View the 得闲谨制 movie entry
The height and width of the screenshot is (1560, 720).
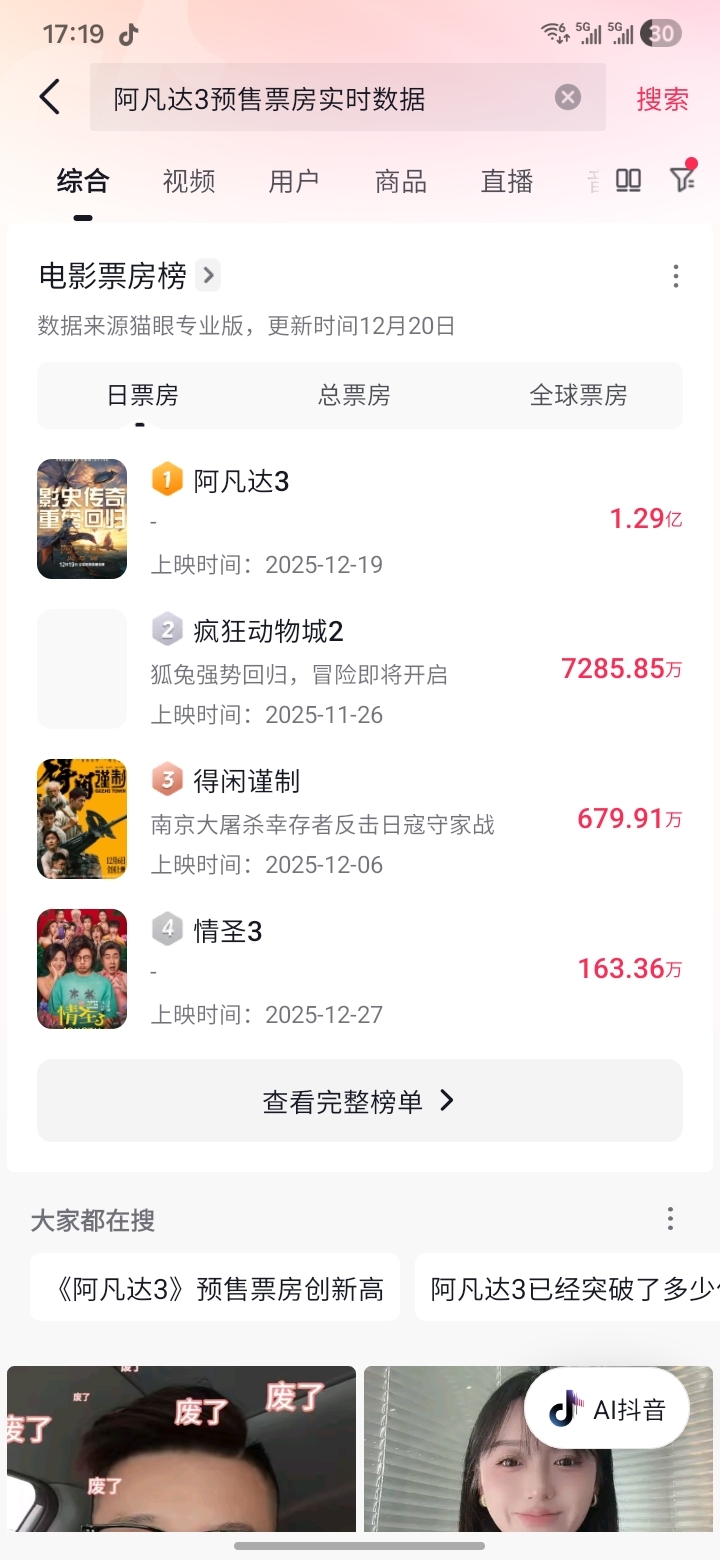(360, 819)
